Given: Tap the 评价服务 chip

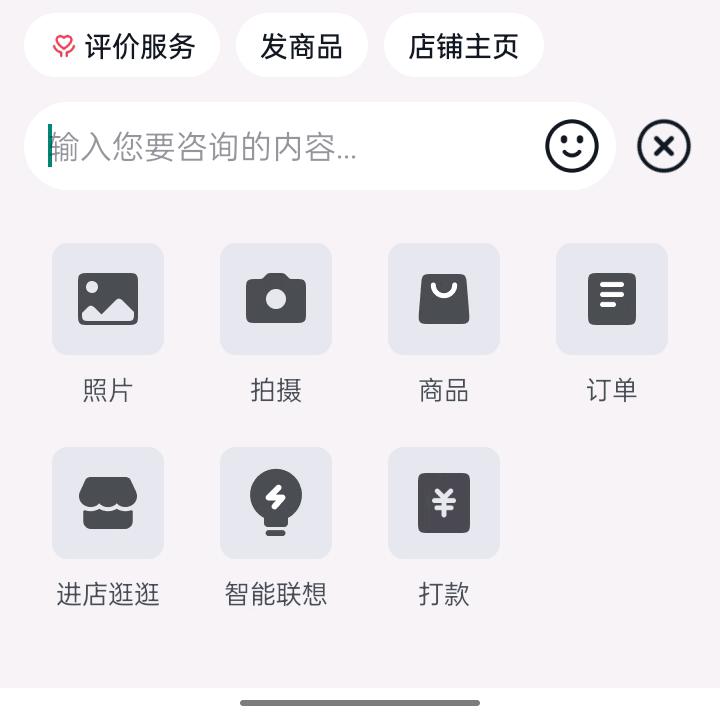Looking at the screenshot, I should pos(122,46).
